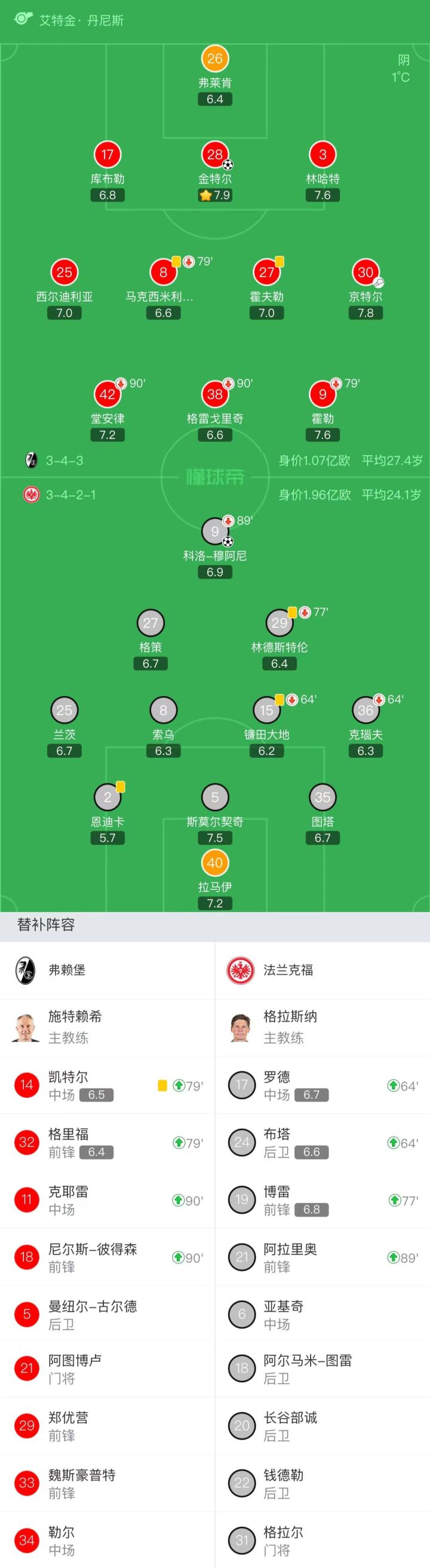Image resolution: width=430 pixels, height=1568 pixels.
Task: Tap 堂安律 in the formation
Action: click(107, 394)
